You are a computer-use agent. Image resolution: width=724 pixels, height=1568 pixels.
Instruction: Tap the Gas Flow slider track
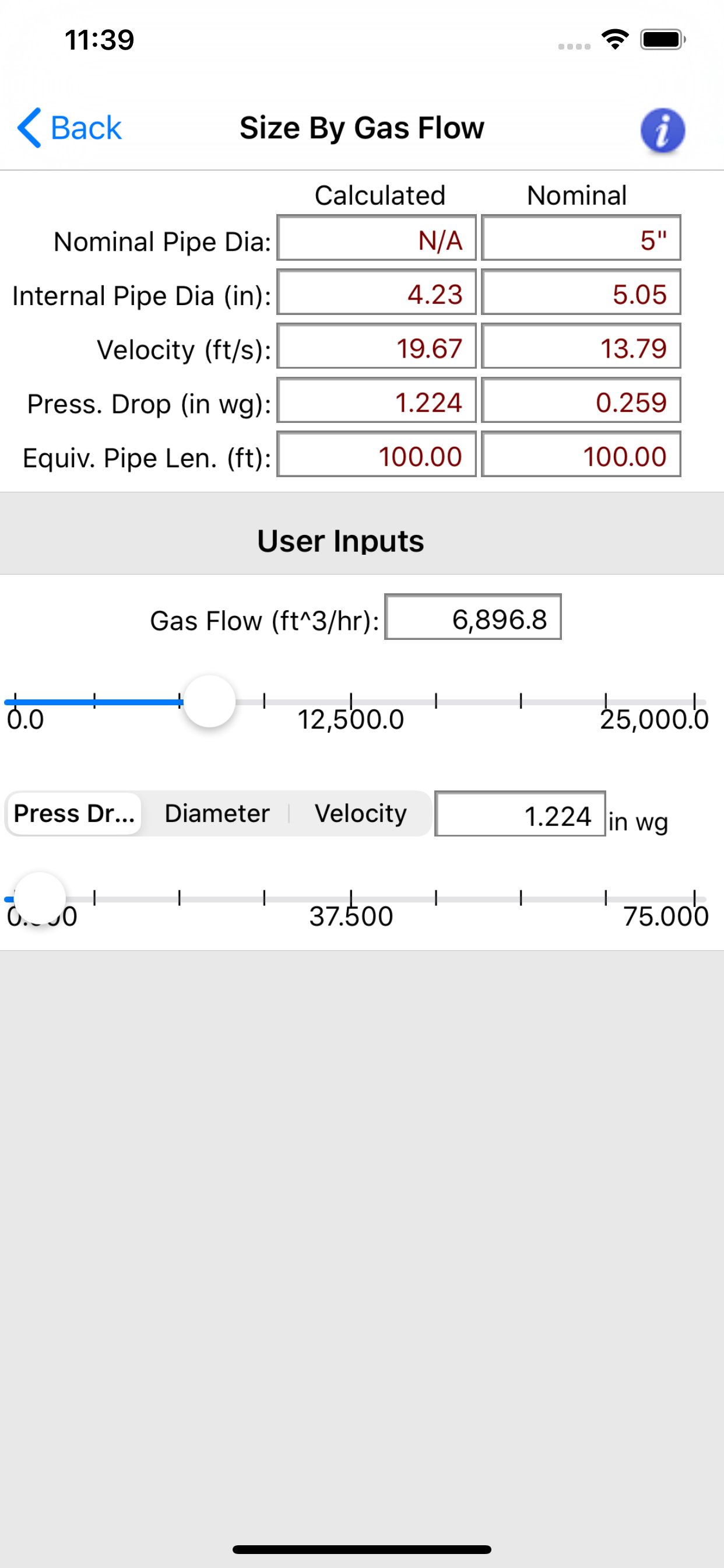[x=354, y=702]
